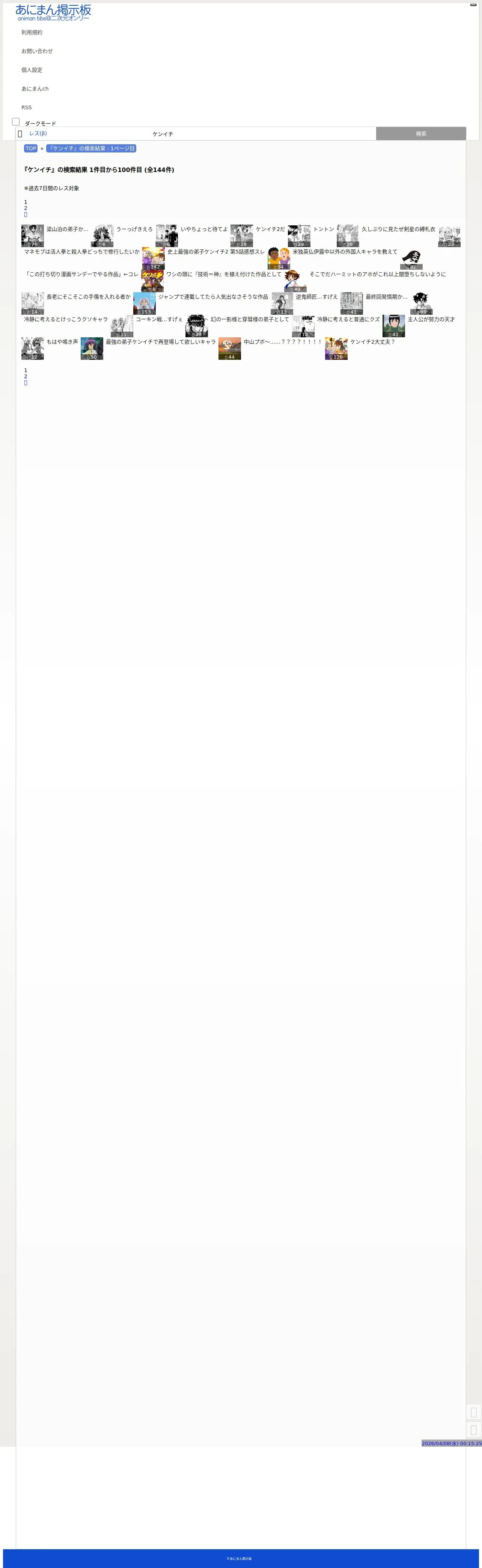Enable the ダークモード checkbox
Image resolution: width=482 pixels, height=1568 pixels.
coord(16,122)
